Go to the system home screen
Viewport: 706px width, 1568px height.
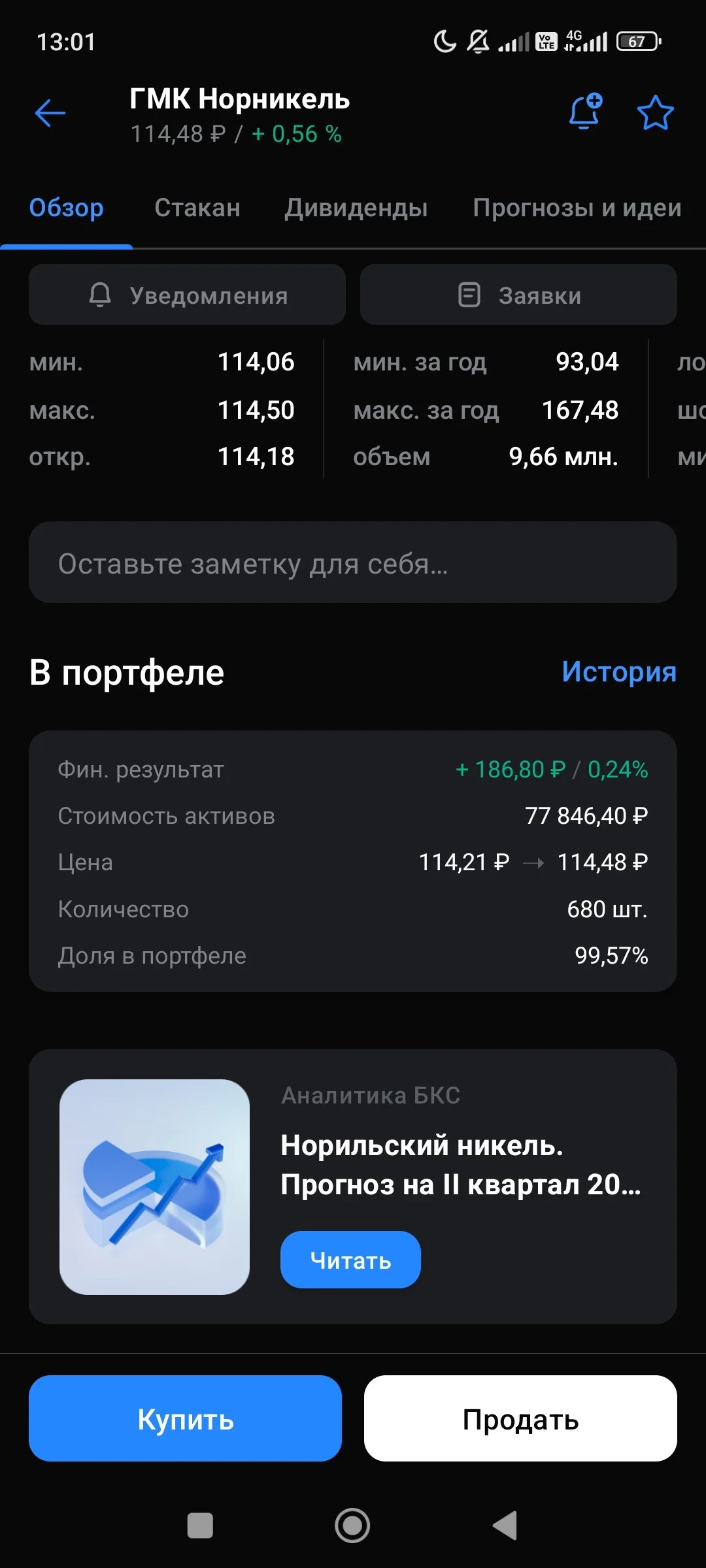coord(352,1526)
